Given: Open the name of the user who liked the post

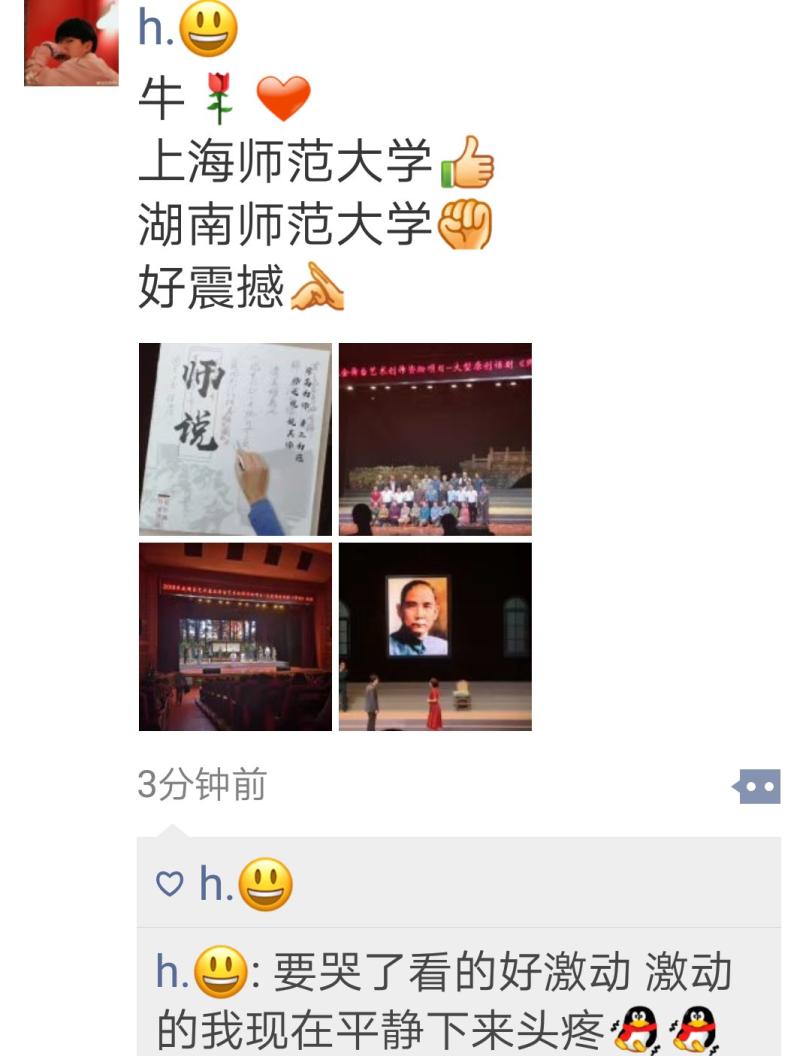Looking at the screenshot, I should 244,884.
